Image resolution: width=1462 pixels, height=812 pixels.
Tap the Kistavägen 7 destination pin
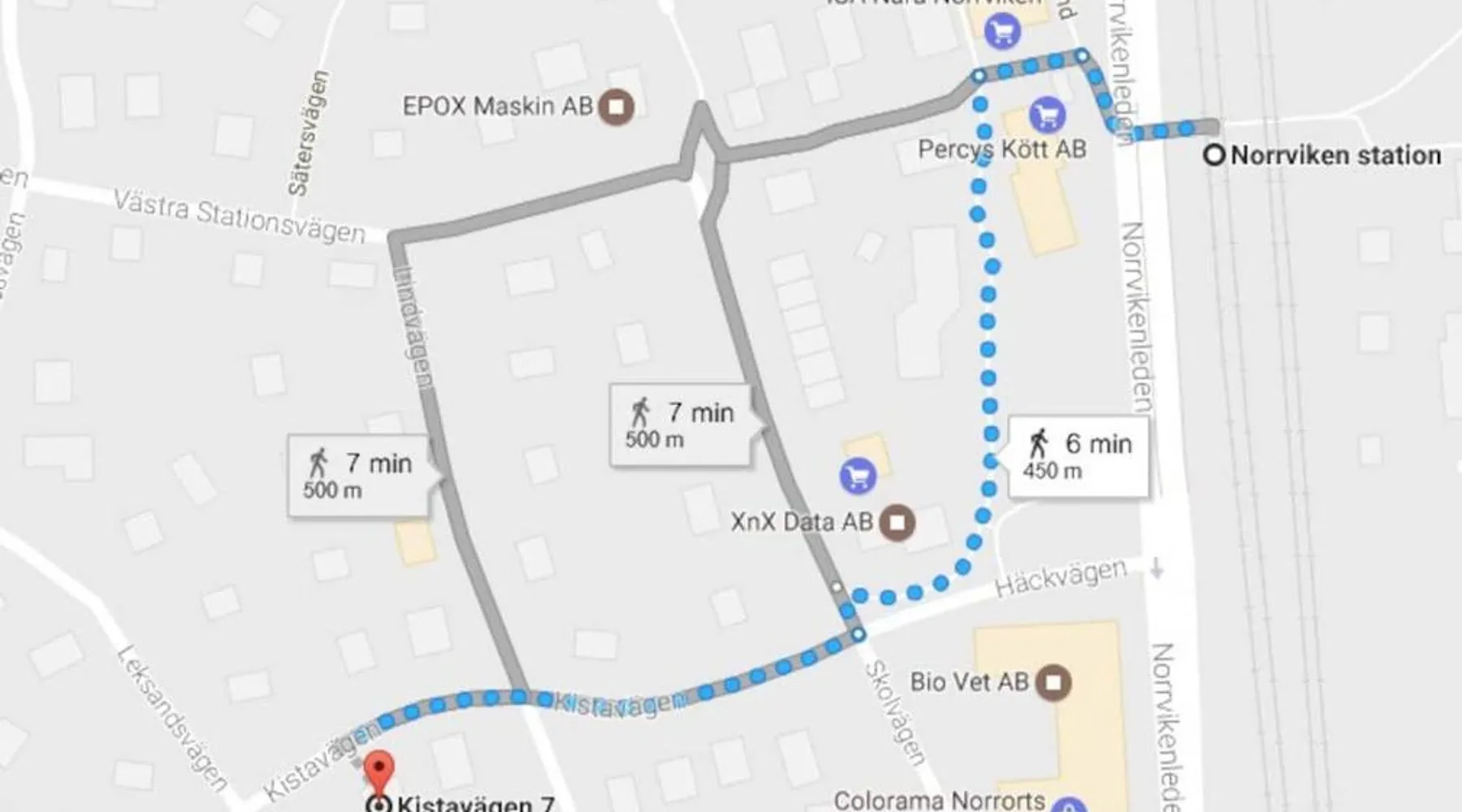378,773
